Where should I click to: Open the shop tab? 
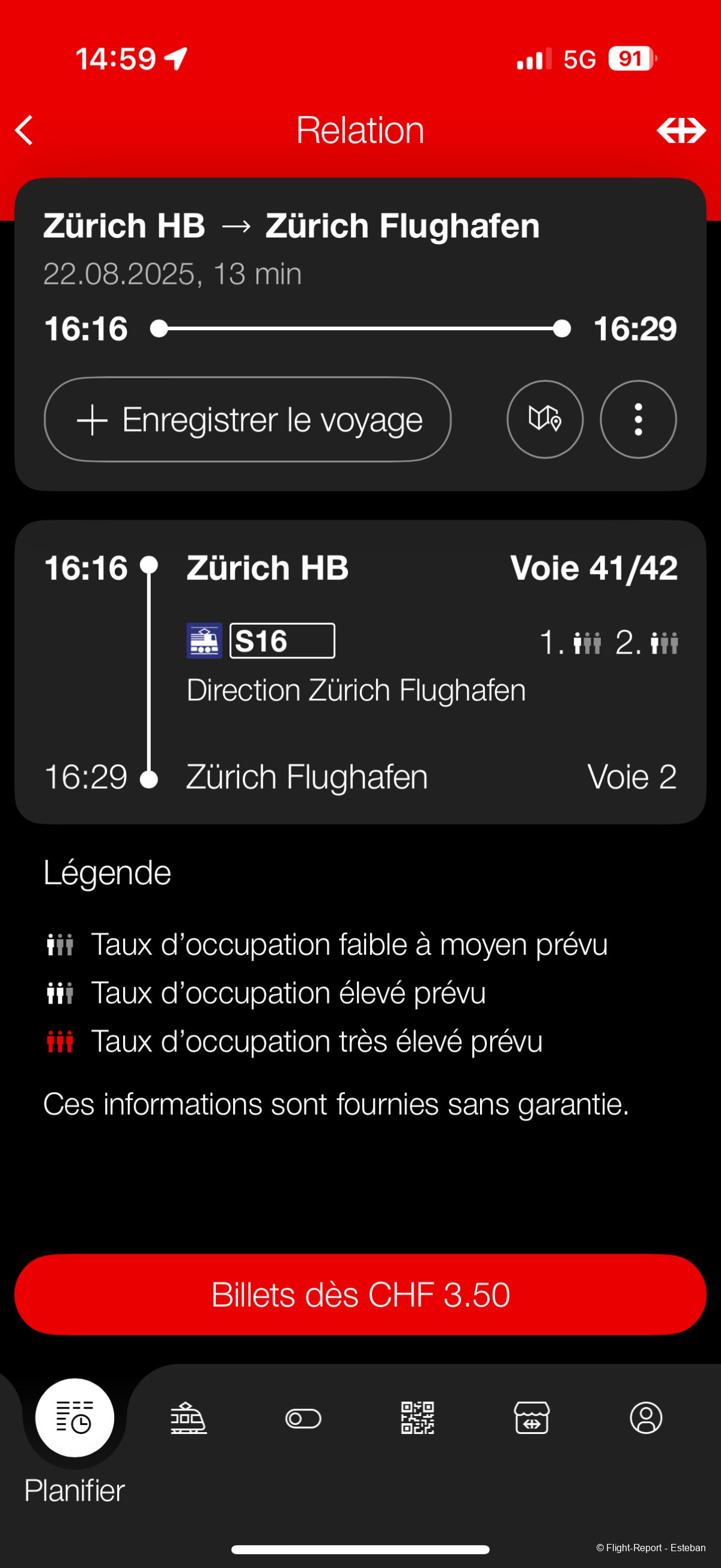click(532, 1418)
